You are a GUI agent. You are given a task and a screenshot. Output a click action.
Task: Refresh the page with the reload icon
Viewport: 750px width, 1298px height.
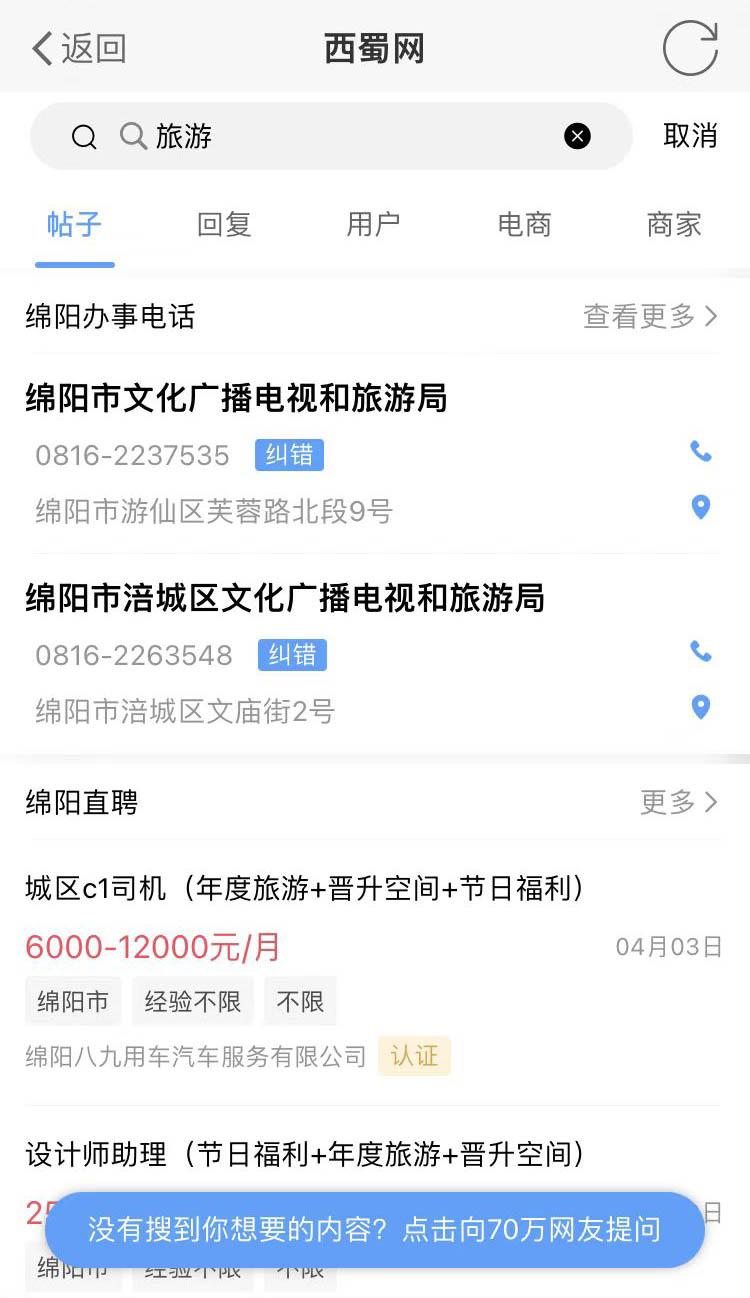click(x=690, y=47)
